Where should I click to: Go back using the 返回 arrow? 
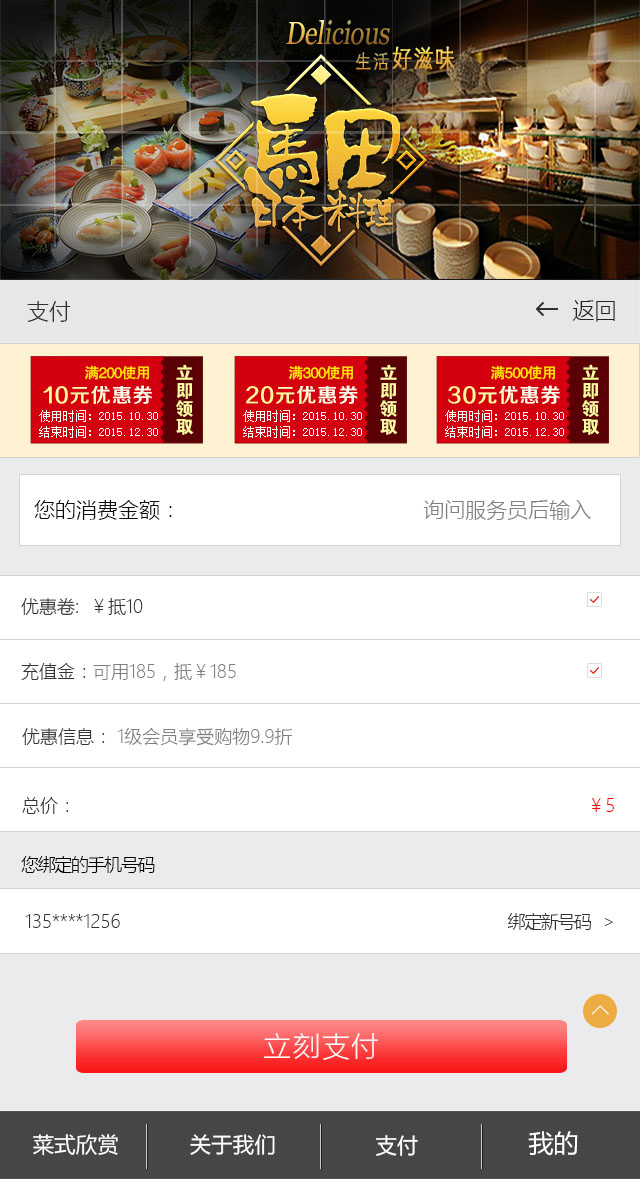click(x=575, y=311)
